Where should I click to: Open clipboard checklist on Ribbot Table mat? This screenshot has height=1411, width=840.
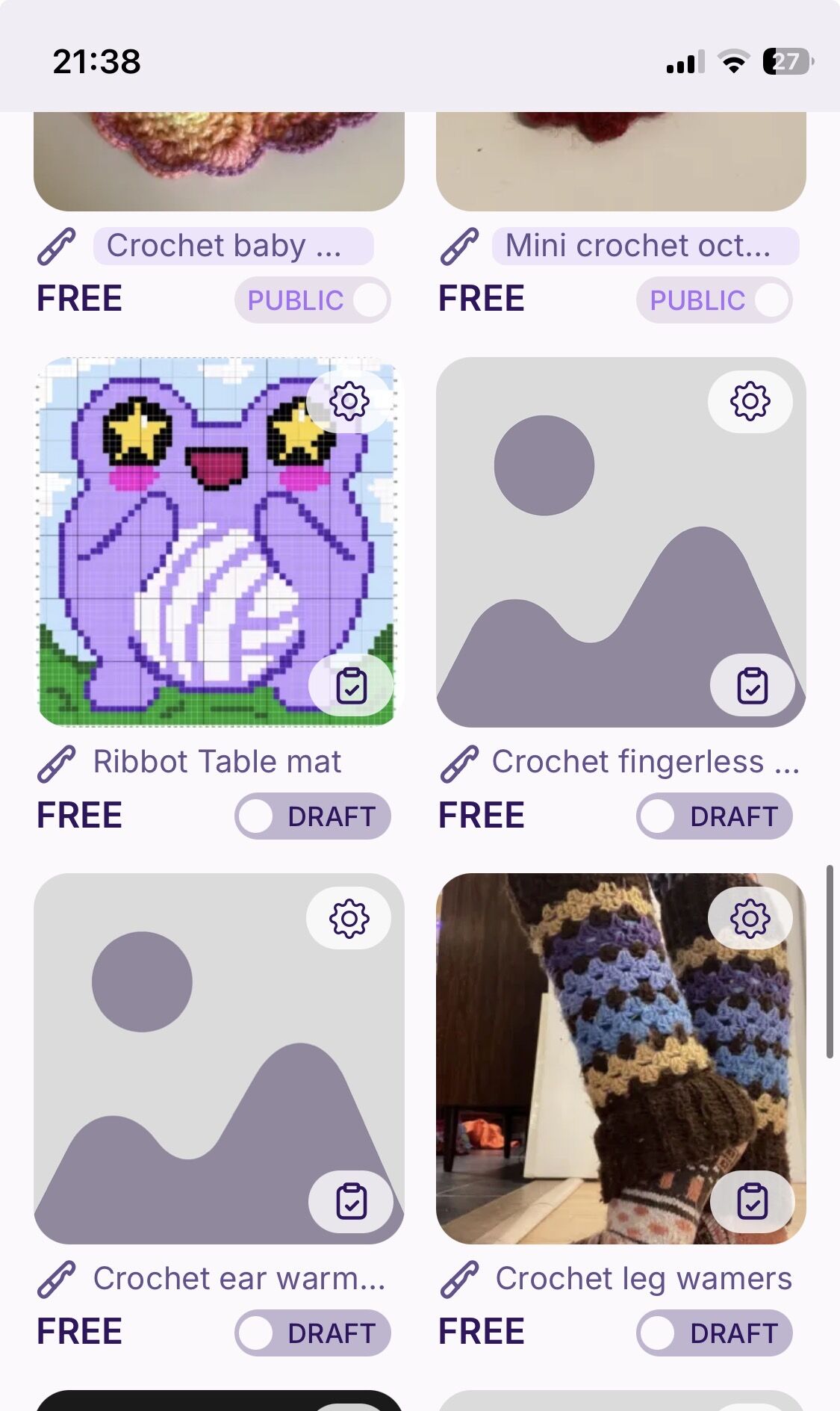pos(350,686)
